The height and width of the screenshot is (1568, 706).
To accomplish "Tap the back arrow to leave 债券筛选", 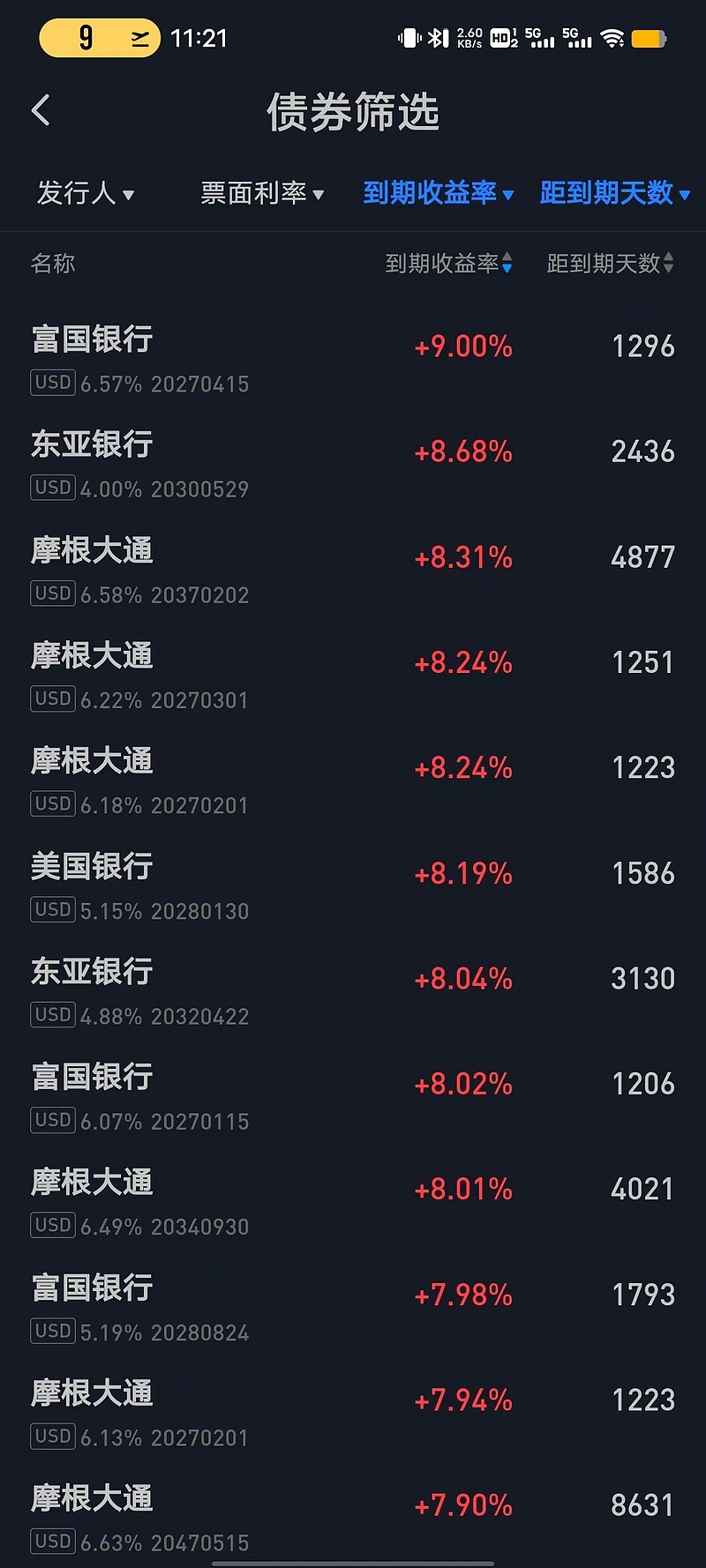I will pos(40,109).
